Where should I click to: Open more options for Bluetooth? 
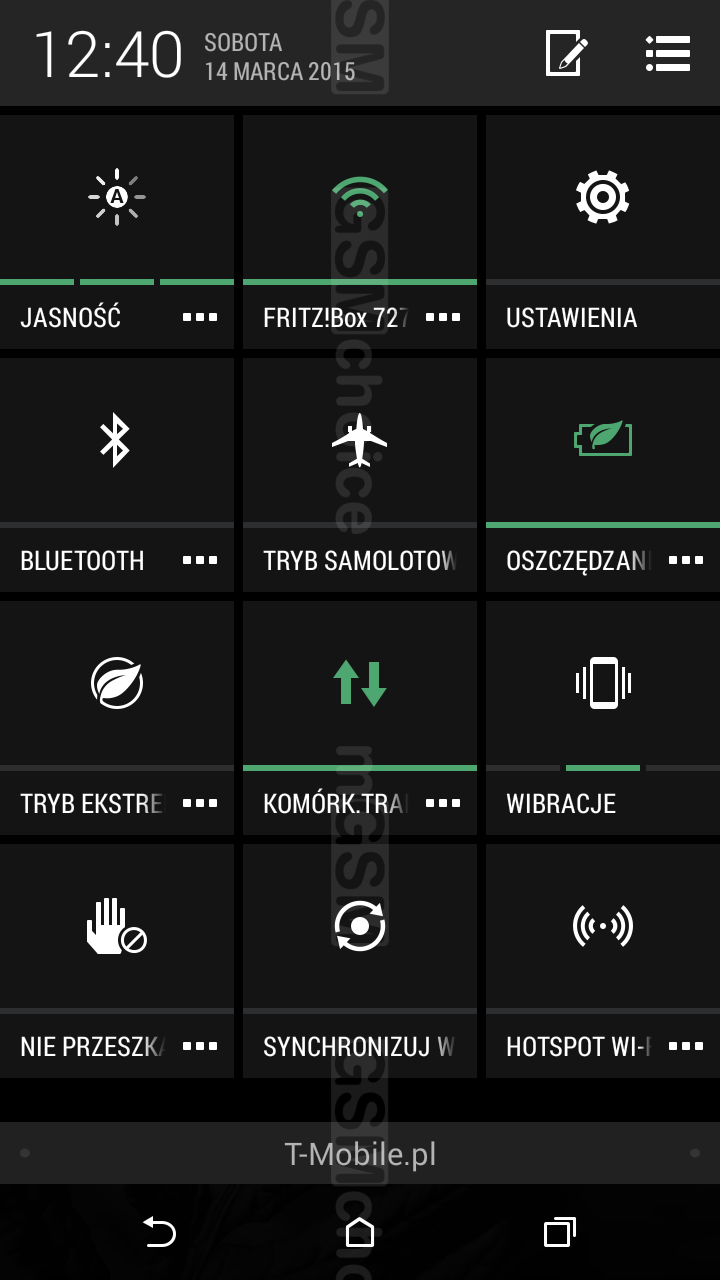point(200,560)
